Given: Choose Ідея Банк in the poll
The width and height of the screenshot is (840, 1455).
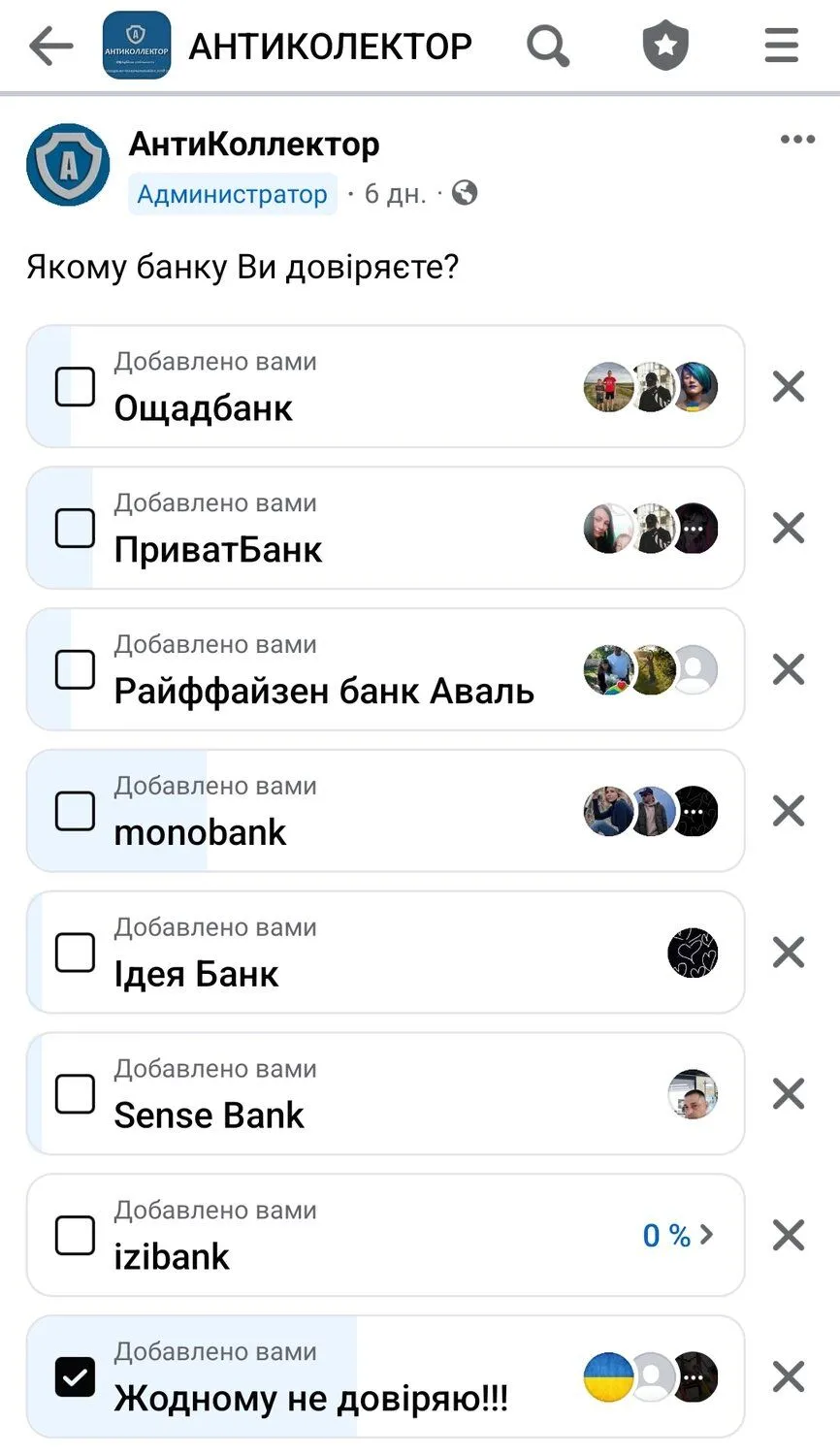Looking at the screenshot, I should (75, 954).
